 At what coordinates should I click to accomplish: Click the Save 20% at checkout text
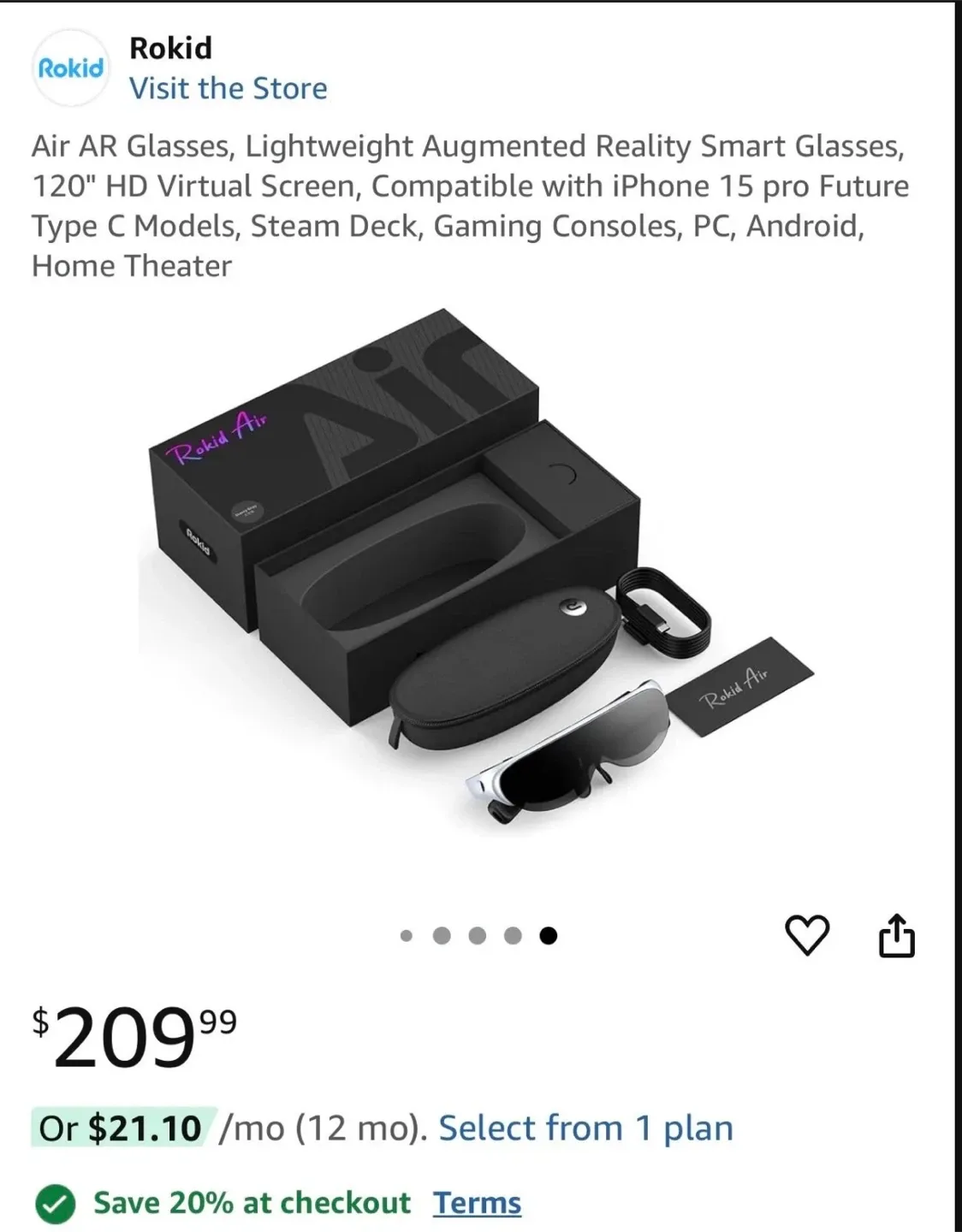(x=251, y=1202)
